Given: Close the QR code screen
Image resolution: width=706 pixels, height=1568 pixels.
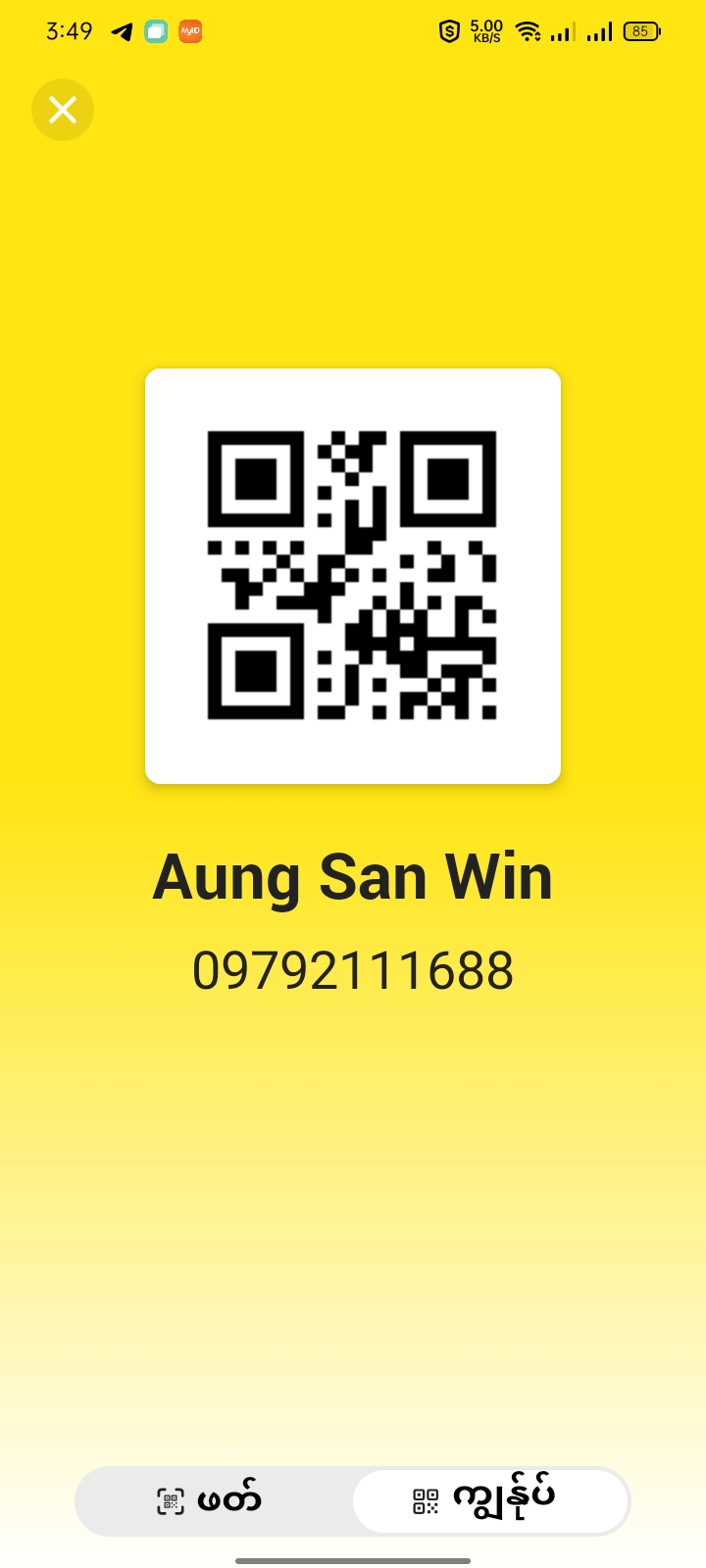Looking at the screenshot, I should coord(63,110).
